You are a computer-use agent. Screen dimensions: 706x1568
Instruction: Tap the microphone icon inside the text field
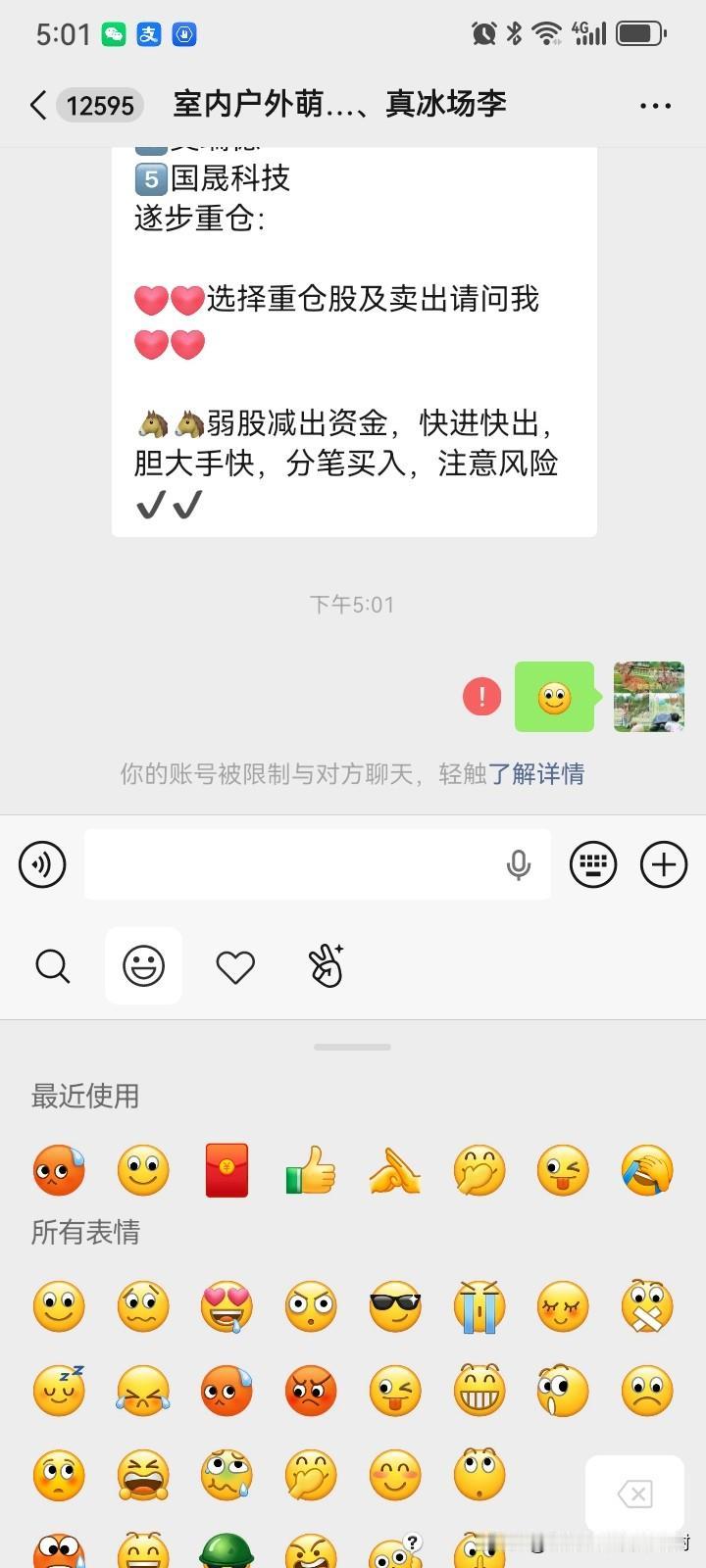pos(519,864)
